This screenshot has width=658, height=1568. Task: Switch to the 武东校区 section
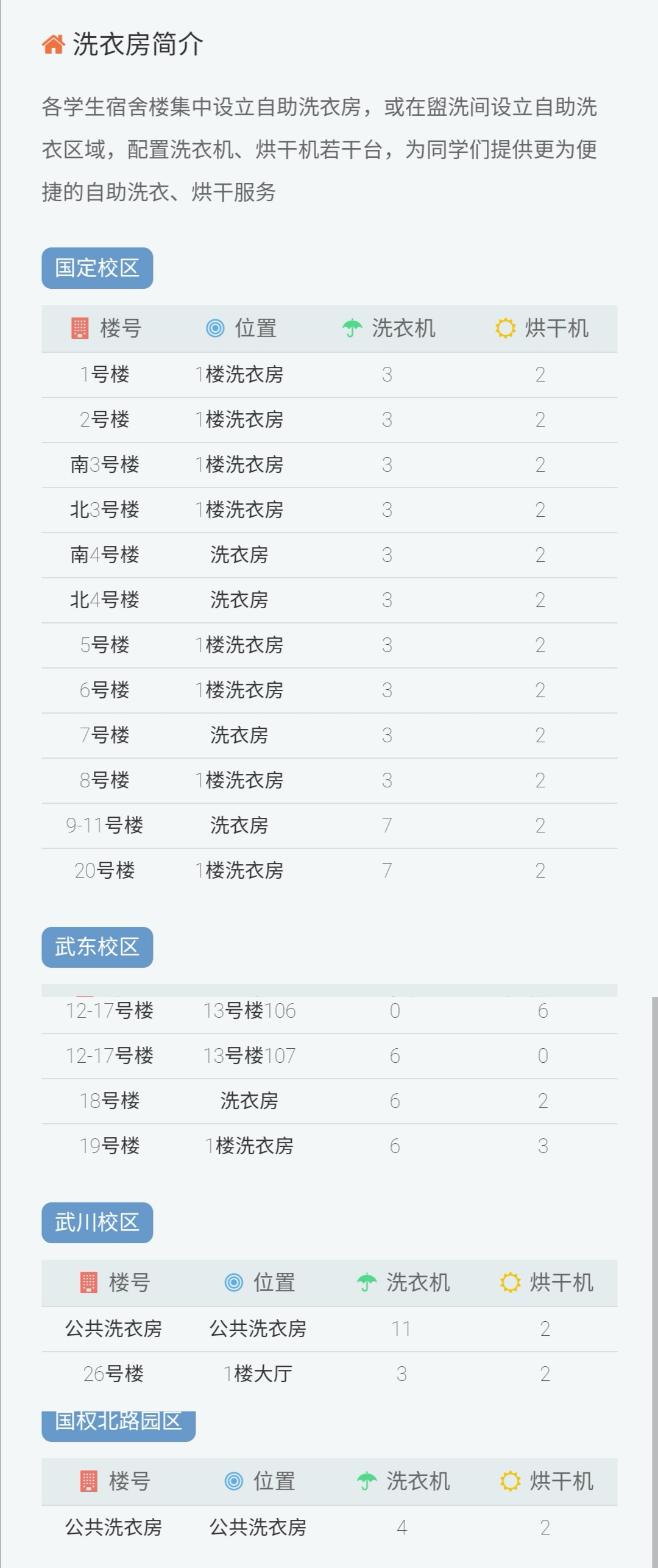[x=97, y=946]
